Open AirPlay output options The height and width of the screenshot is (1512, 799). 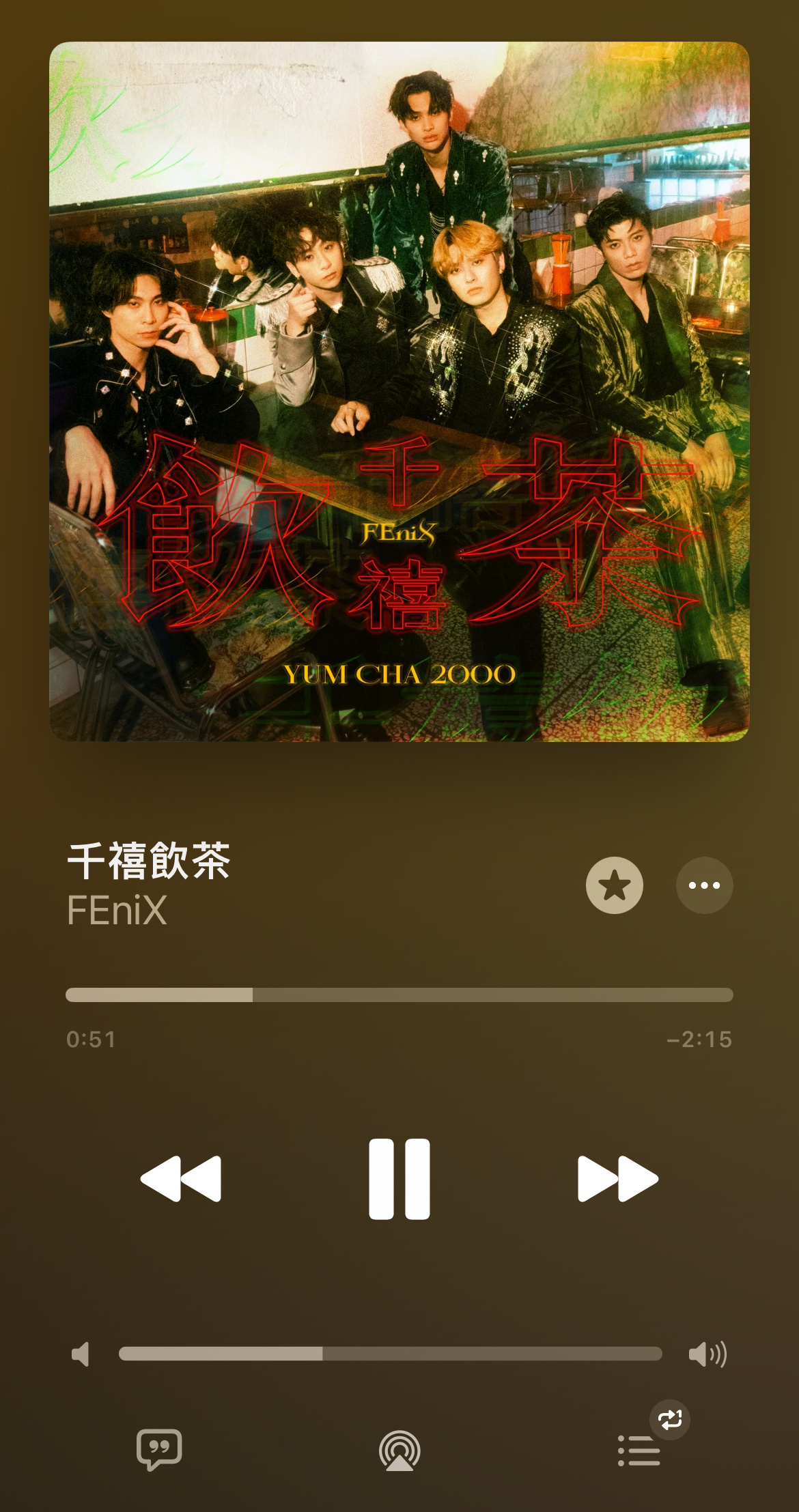[399, 1451]
